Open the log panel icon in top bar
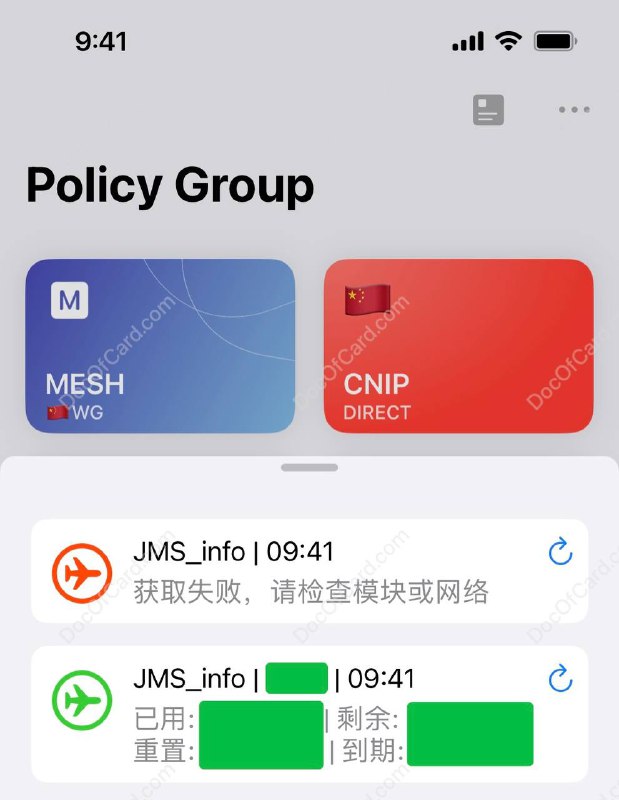619x800 pixels. [x=488, y=110]
